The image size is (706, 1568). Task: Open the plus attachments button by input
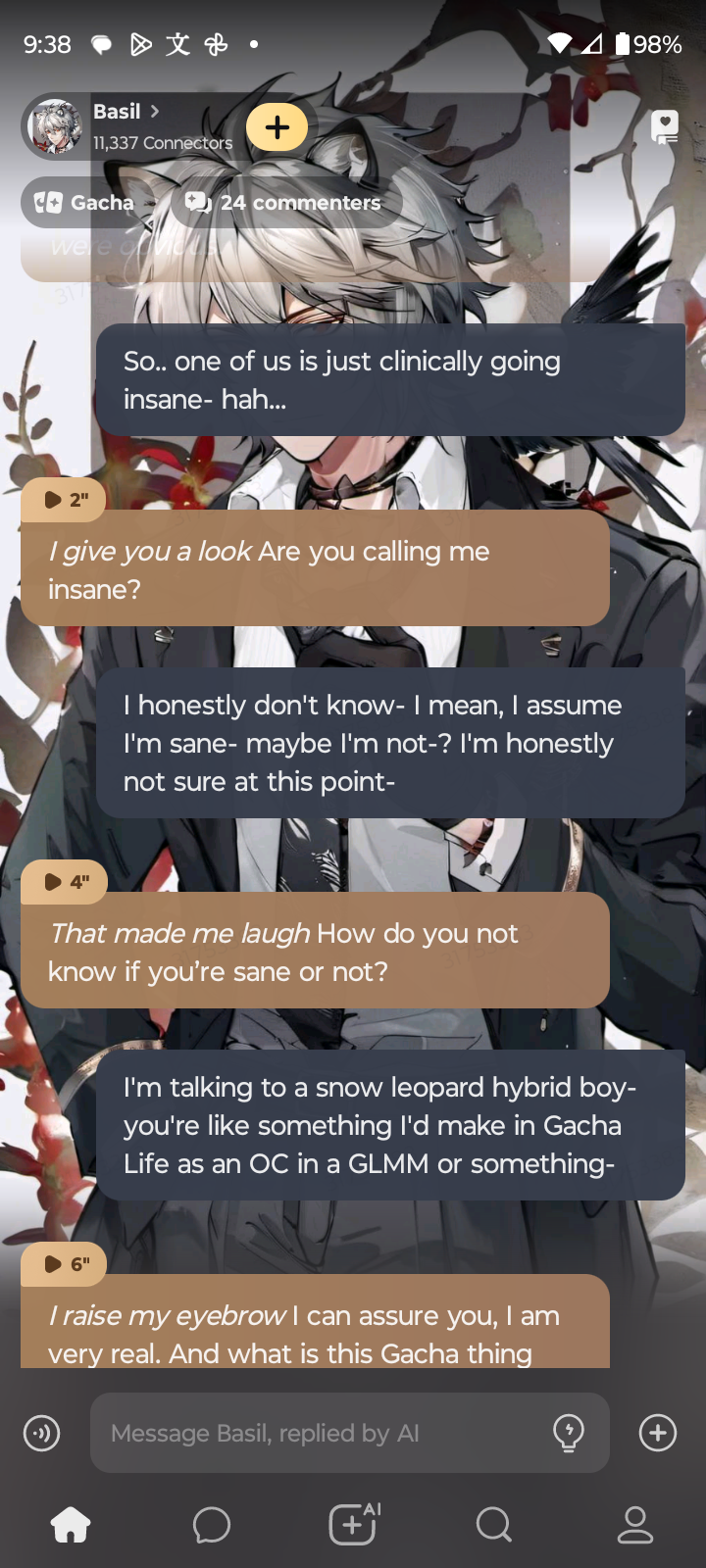(657, 1433)
